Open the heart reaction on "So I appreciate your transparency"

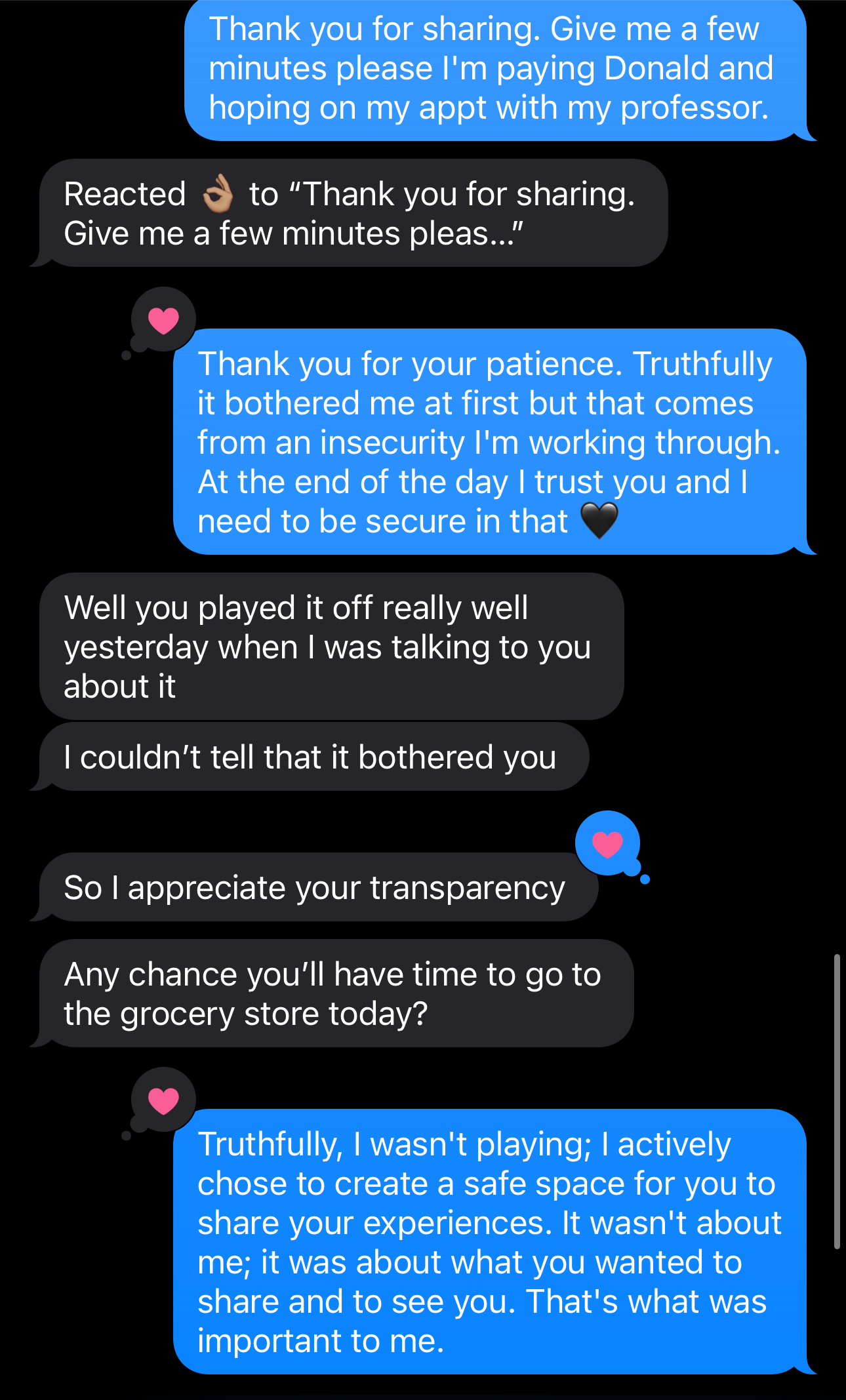coord(607,844)
